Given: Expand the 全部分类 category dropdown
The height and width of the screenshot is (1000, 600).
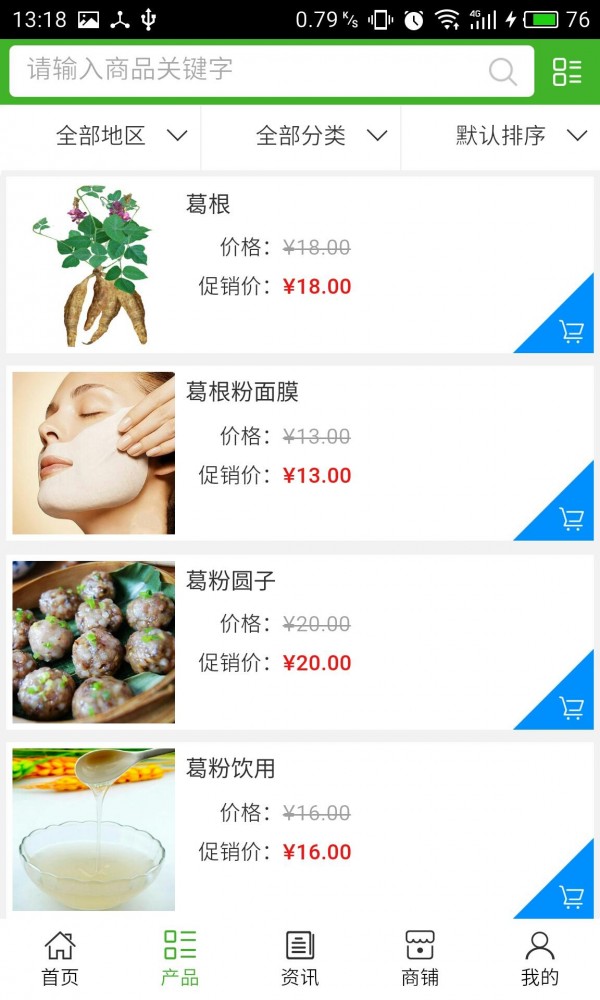Looking at the screenshot, I should 320,136.
